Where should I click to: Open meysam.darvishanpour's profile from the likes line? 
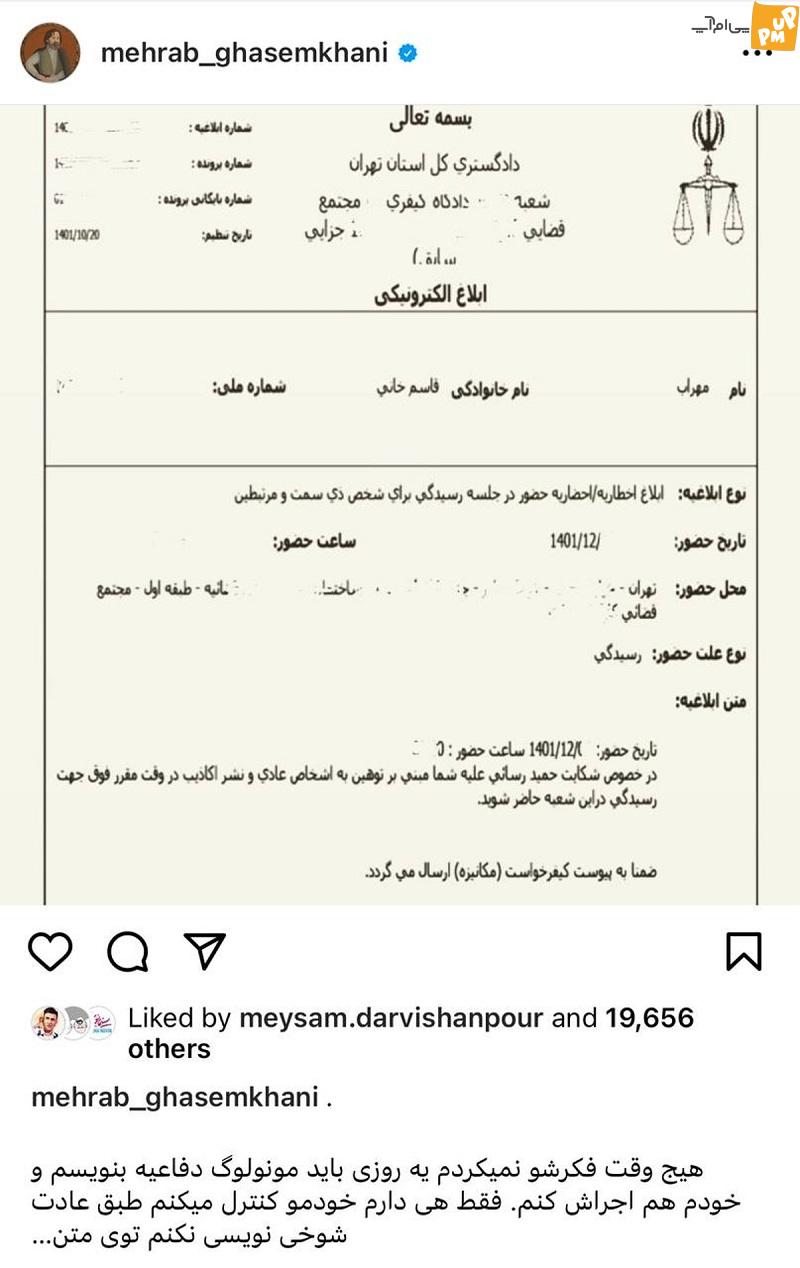click(x=391, y=1019)
